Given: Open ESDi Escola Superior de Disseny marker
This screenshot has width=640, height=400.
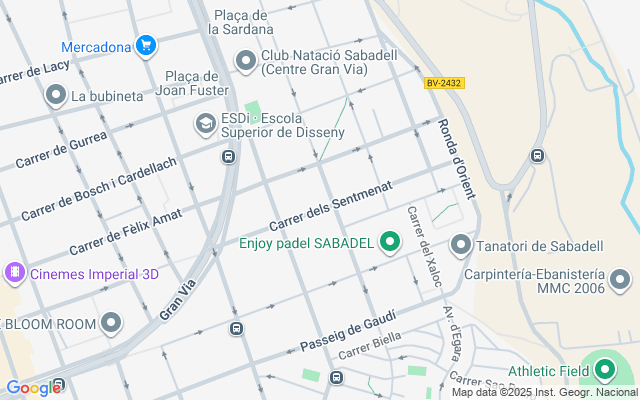Looking at the screenshot, I should [x=206, y=123].
